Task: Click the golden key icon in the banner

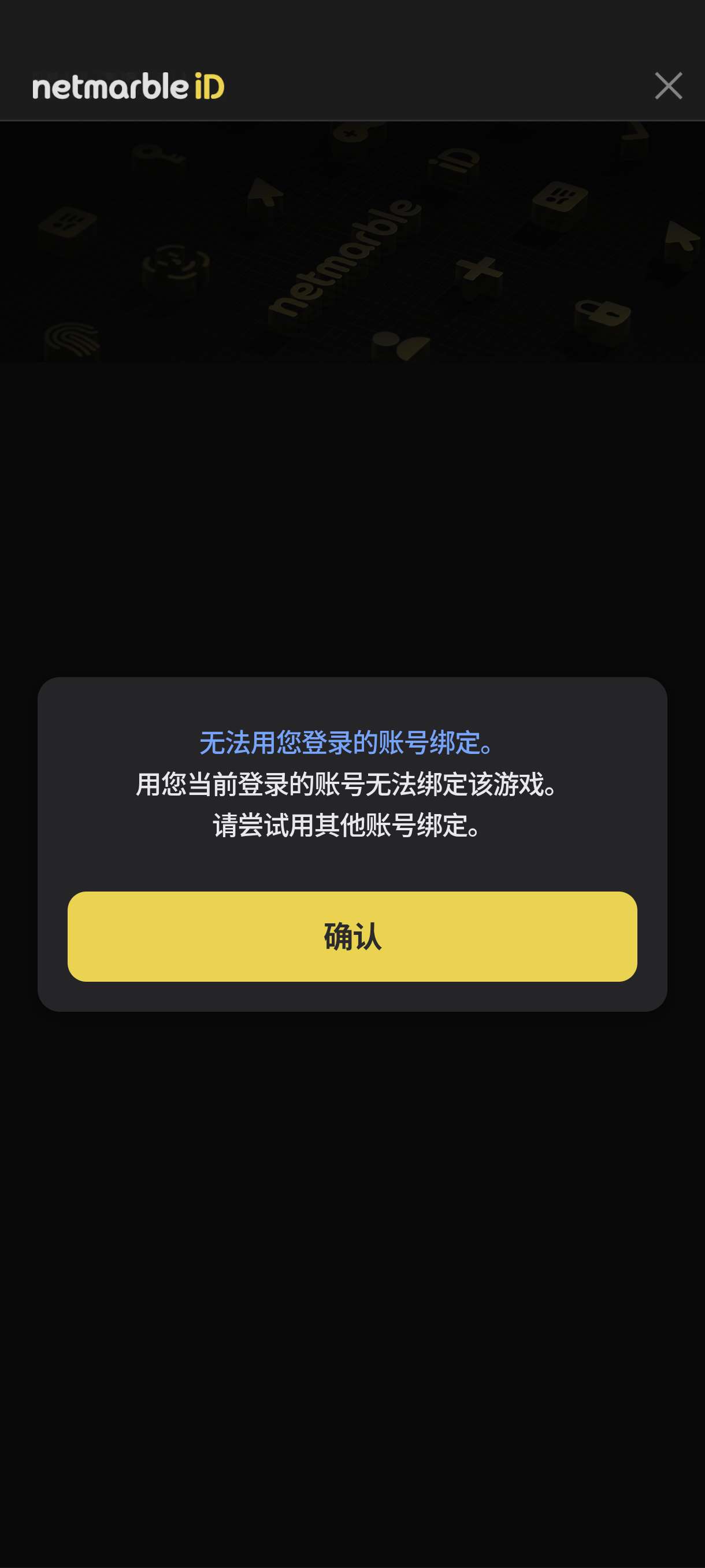Action: (161, 155)
